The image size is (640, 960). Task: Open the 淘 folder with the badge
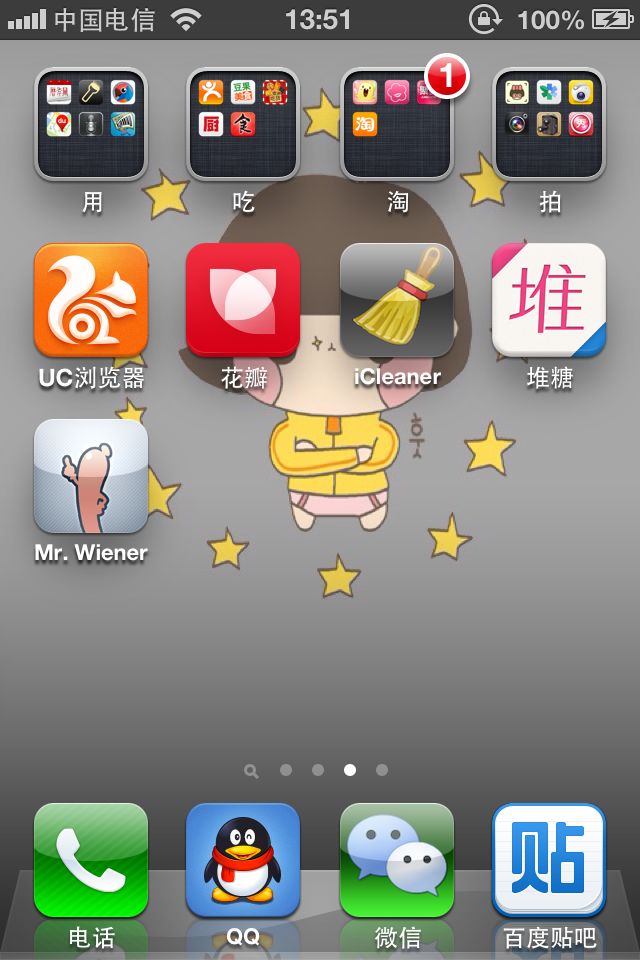397,123
